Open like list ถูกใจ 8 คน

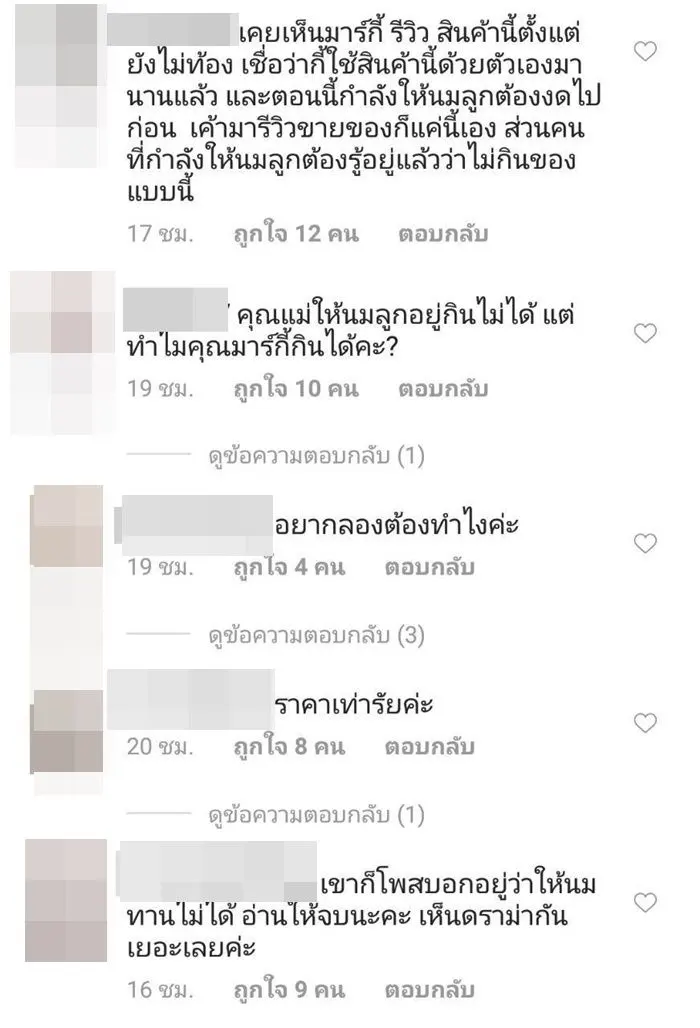click(x=288, y=746)
